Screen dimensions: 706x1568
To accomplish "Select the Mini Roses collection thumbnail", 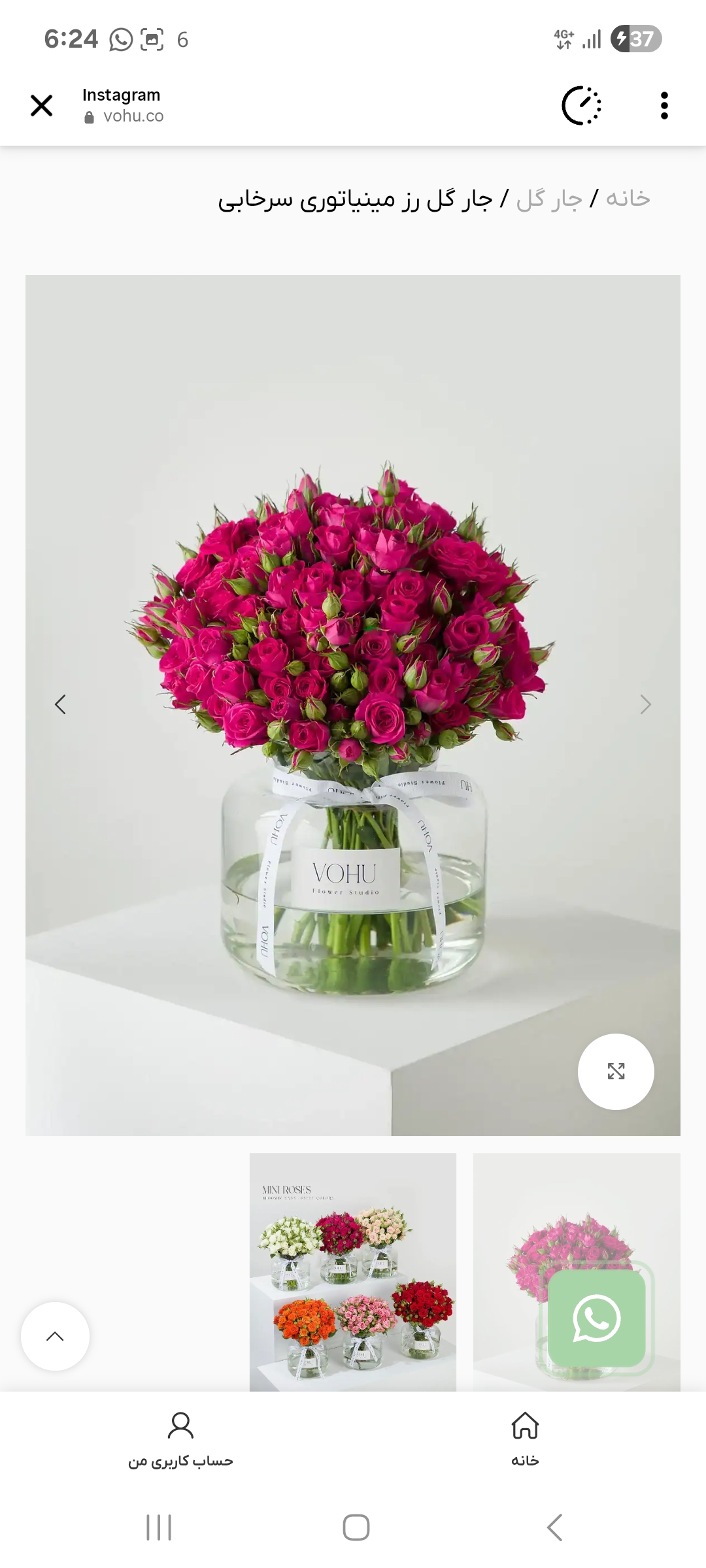I will tap(352, 1271).
